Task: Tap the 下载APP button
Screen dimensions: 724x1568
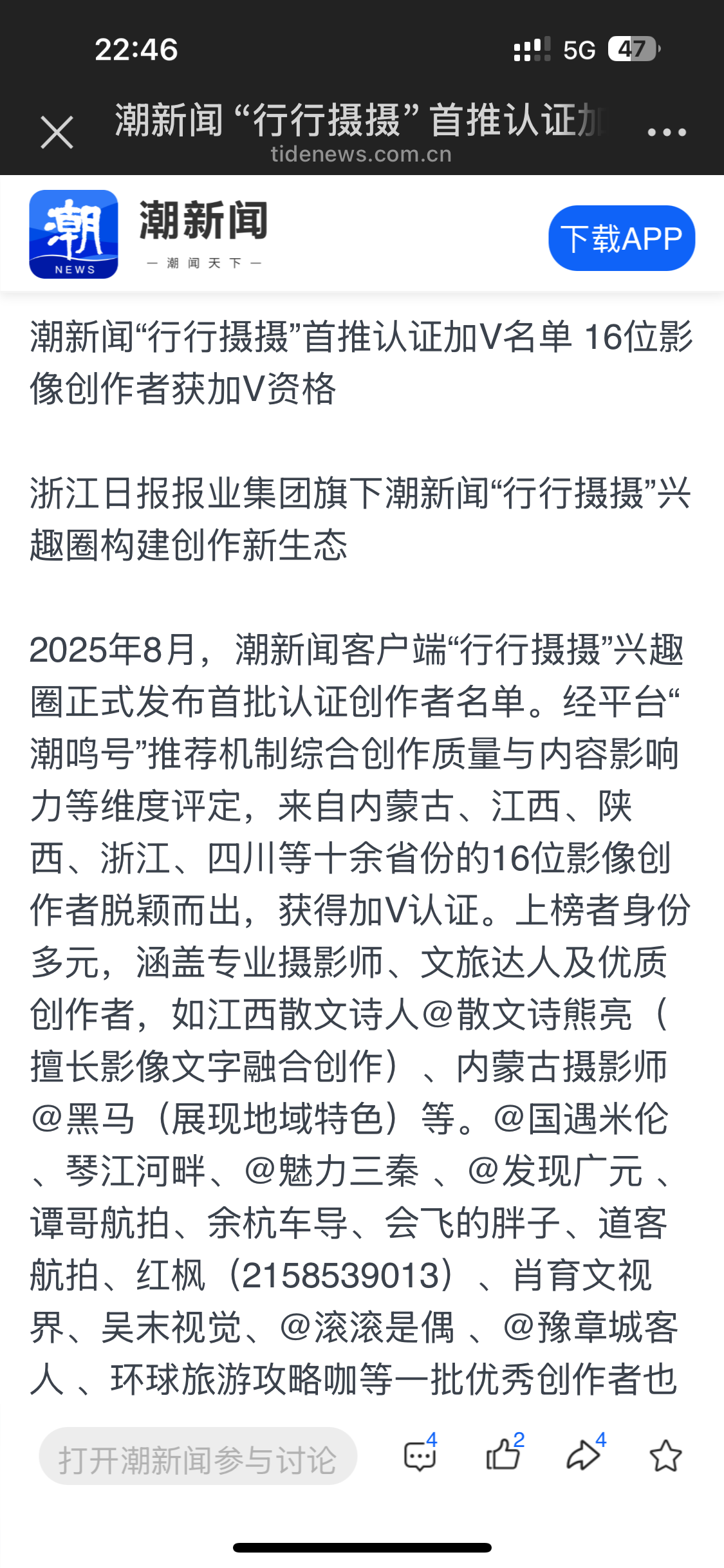Action: (622, 238)
